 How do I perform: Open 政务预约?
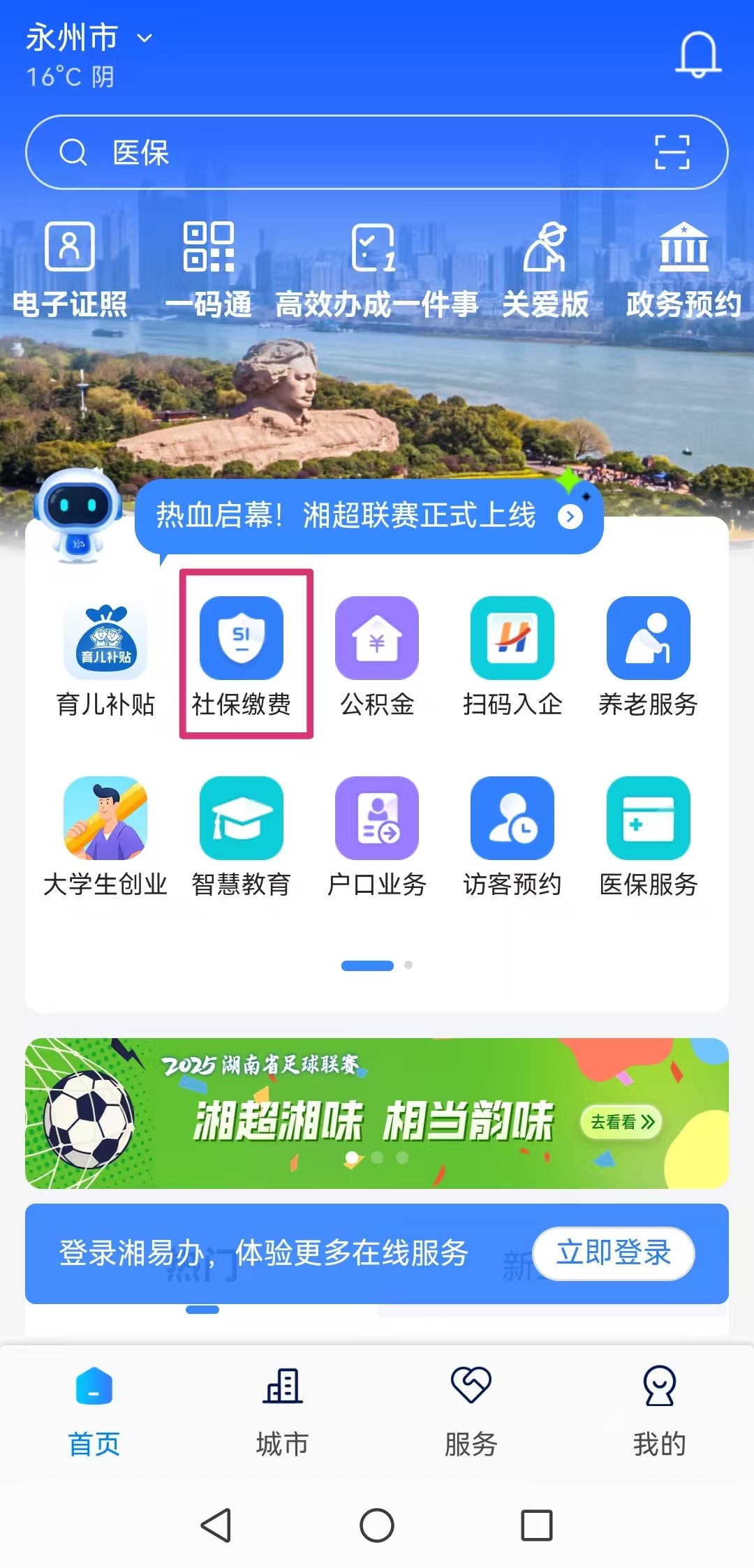[x=683, y=269]
